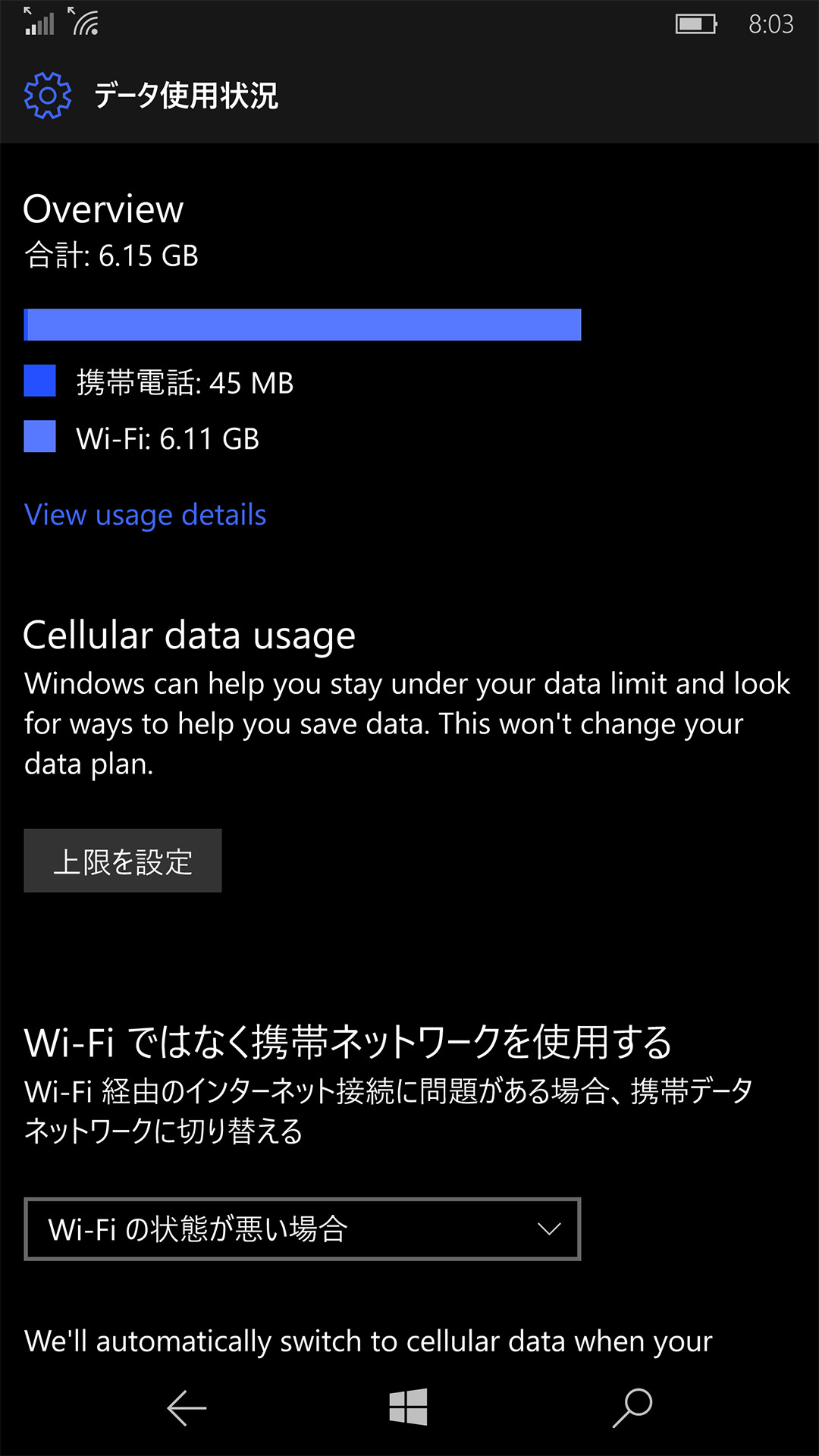Tap the battery indicator icon

point(695,24)
